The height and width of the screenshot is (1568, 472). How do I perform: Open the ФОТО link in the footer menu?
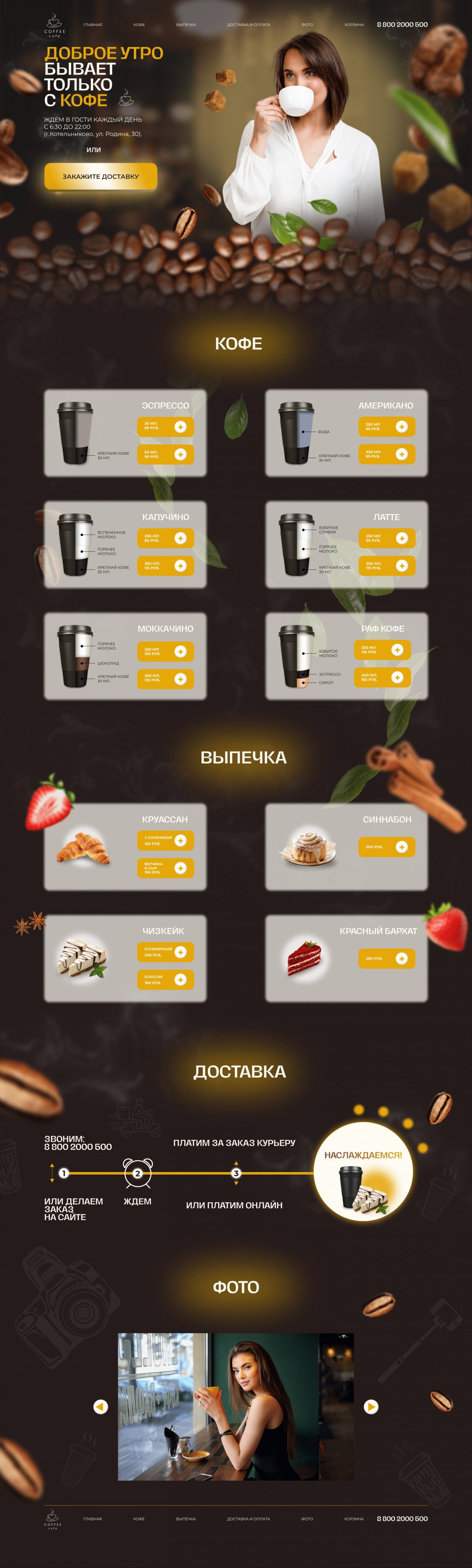pyautogui.click(x=307, y=1519)
